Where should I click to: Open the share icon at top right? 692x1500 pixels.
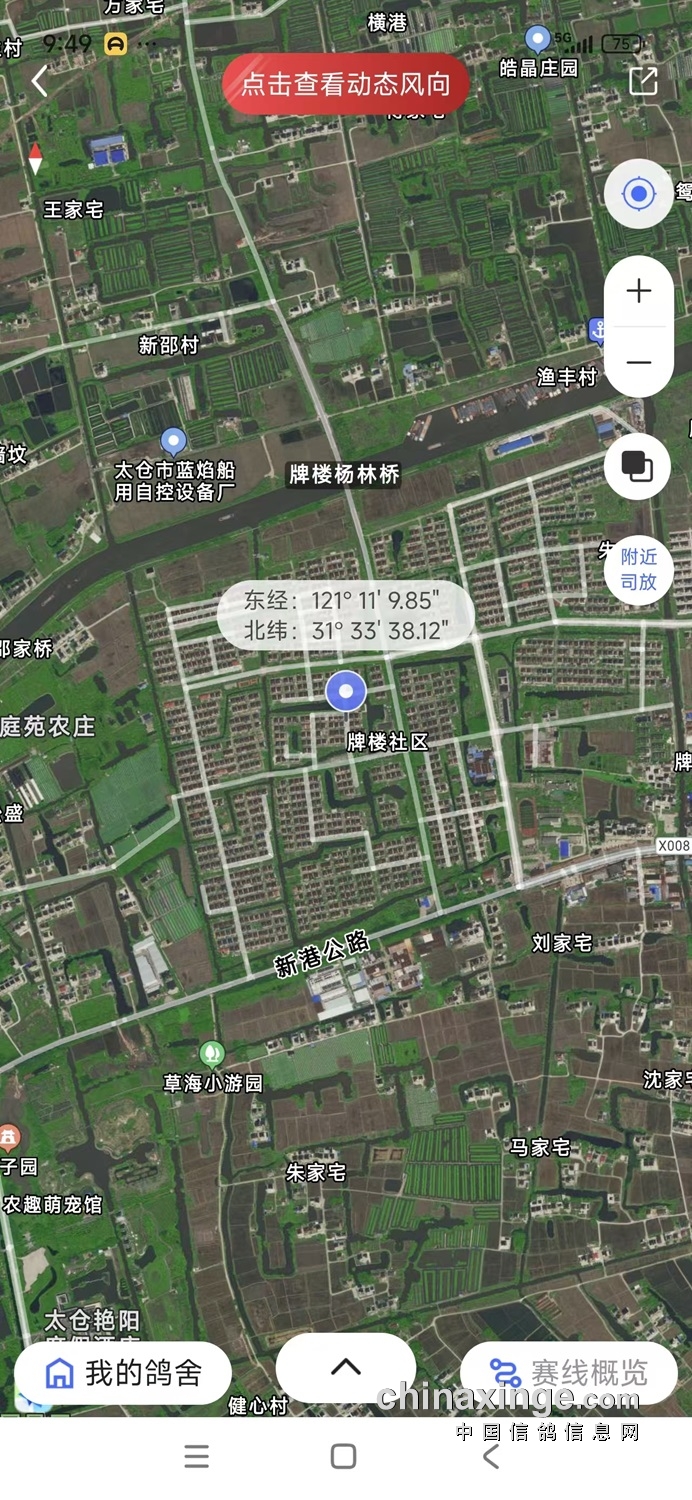click(x=643, y=81)
